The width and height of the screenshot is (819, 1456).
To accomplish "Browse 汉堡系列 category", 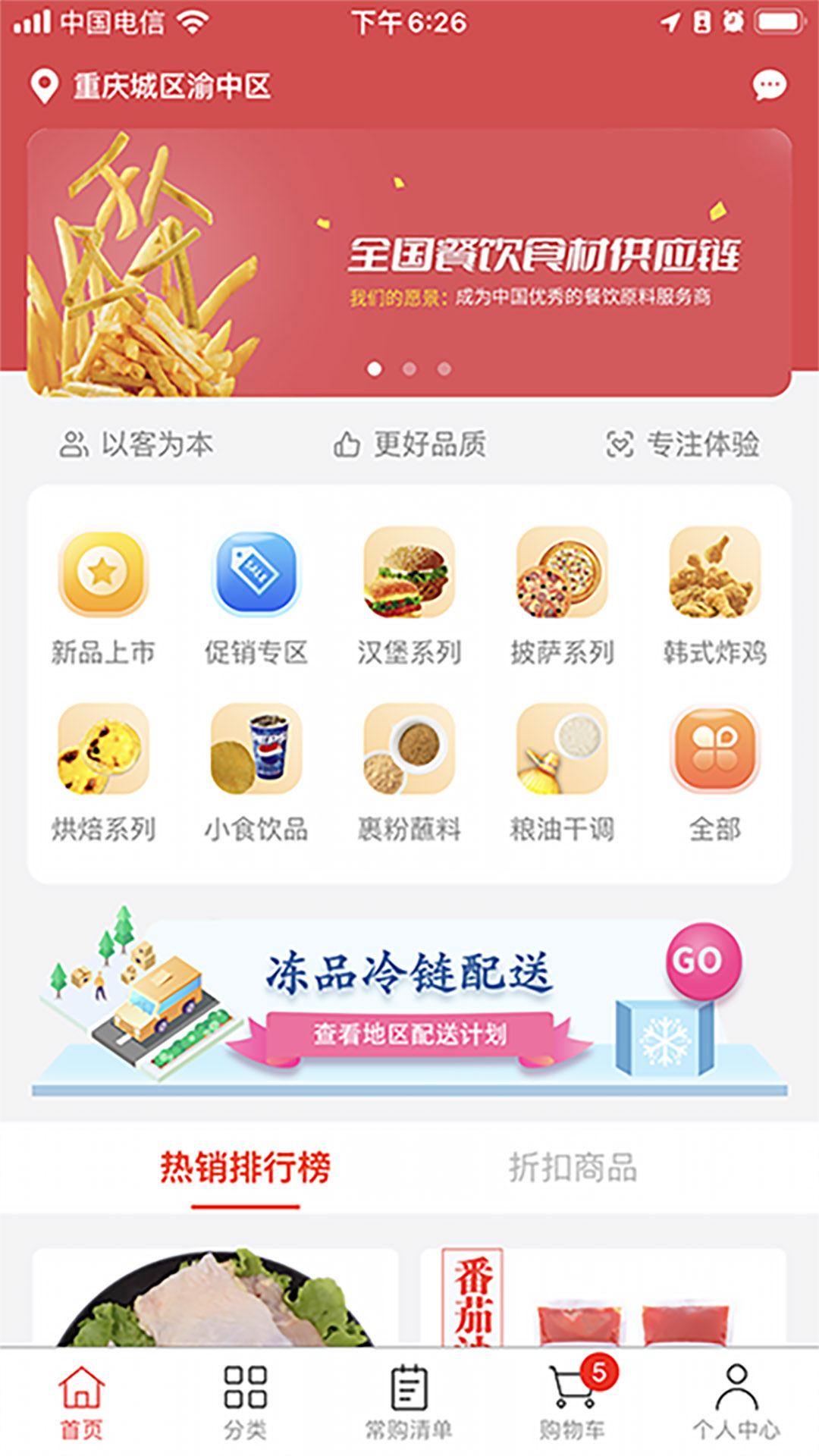I will pos(409,597).
